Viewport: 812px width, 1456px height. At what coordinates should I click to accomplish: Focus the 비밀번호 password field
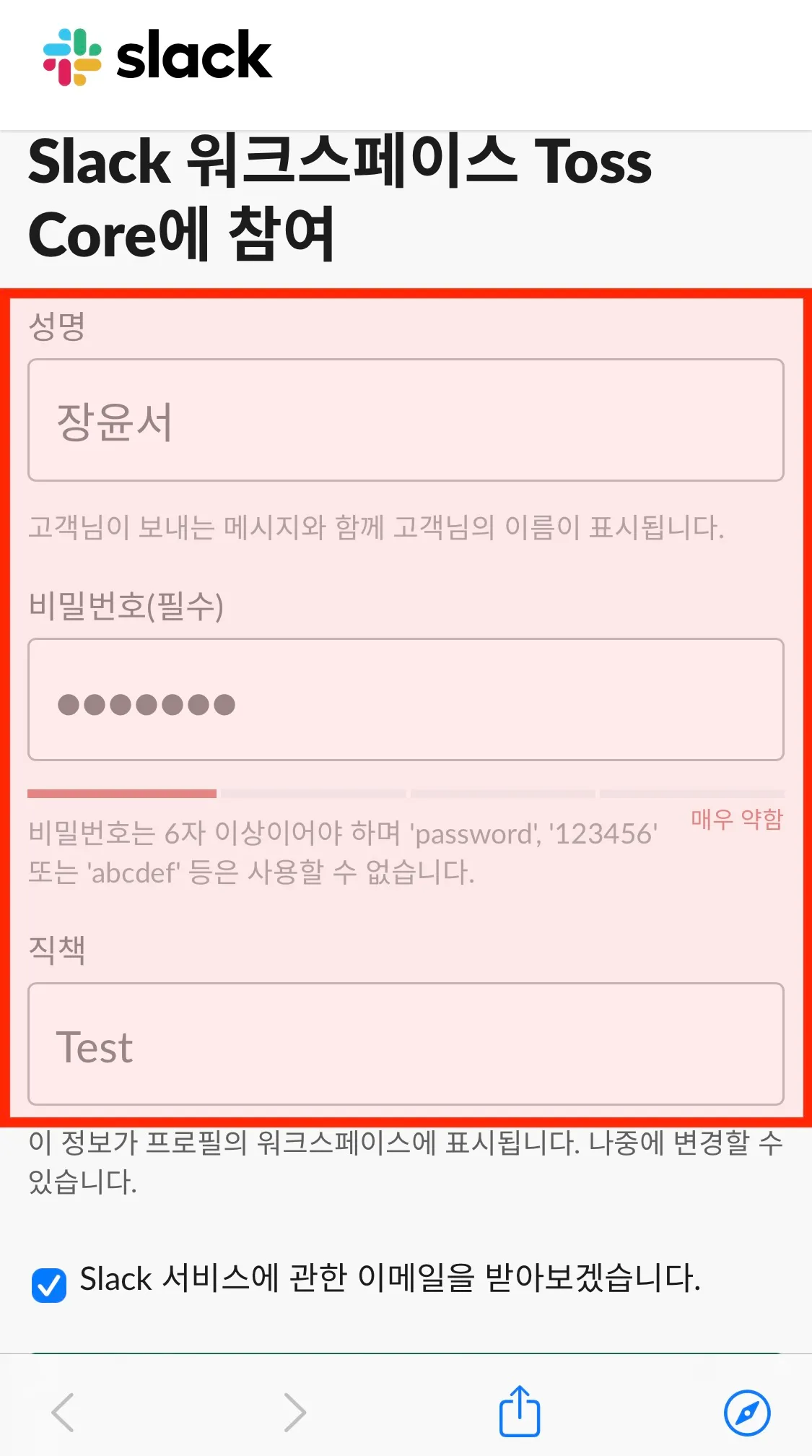406,699
